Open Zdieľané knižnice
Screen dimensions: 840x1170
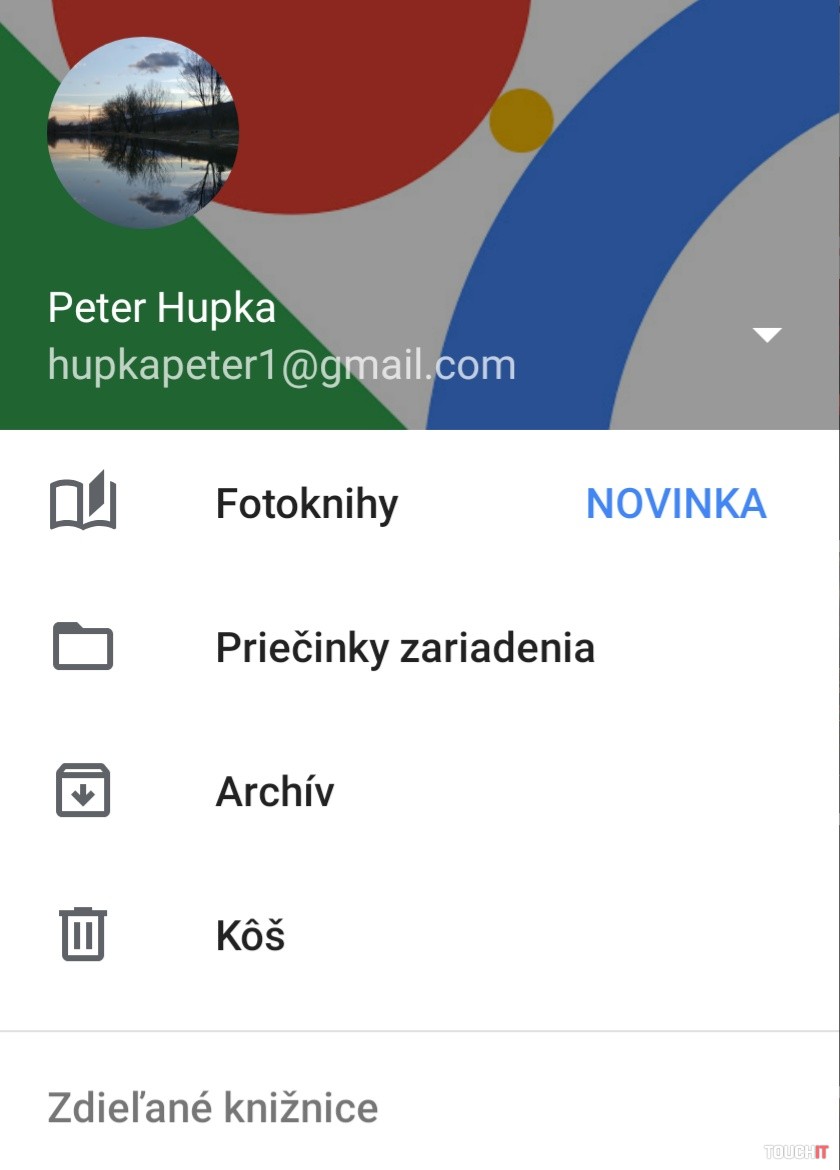click(213, 1108)
